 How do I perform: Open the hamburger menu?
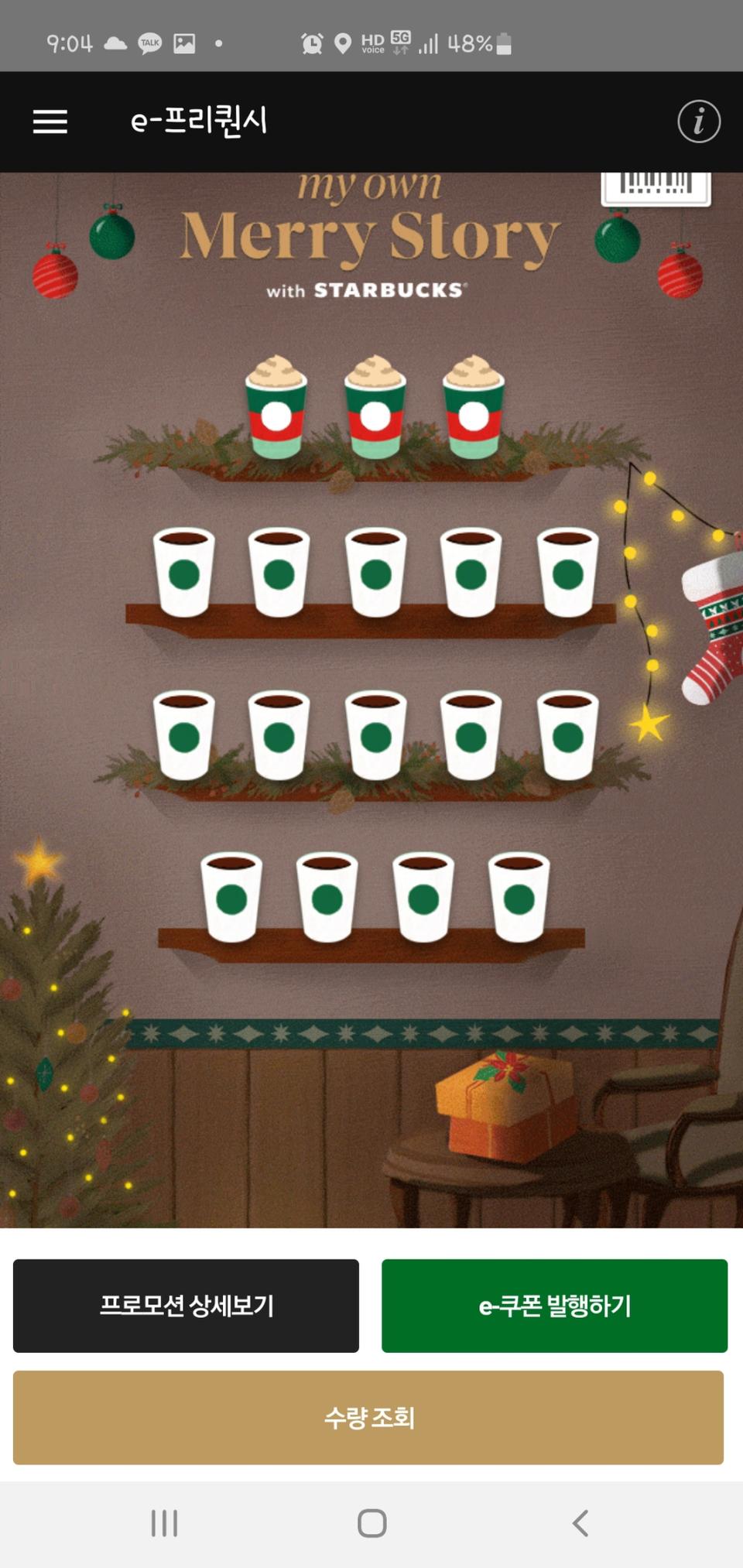click(50, 122)
